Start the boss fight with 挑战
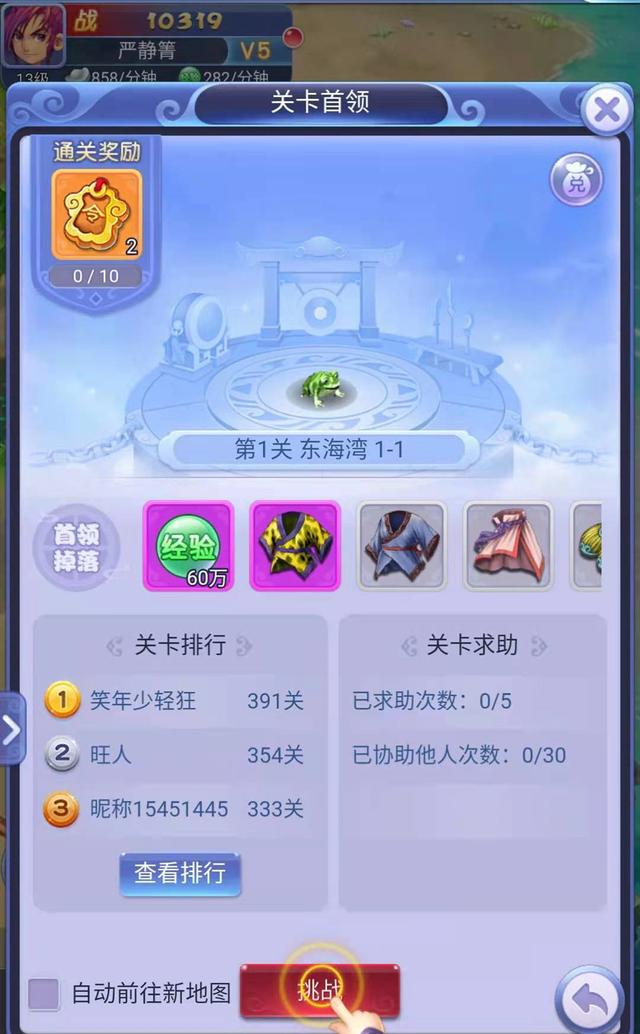The image size is (640, 1034). (x=320, y=990)
